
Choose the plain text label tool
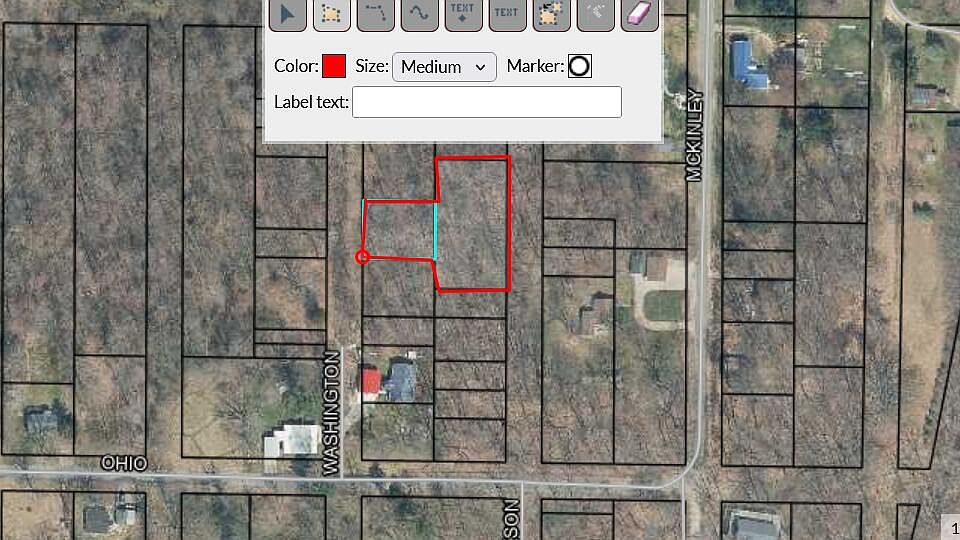click(507, 14)
